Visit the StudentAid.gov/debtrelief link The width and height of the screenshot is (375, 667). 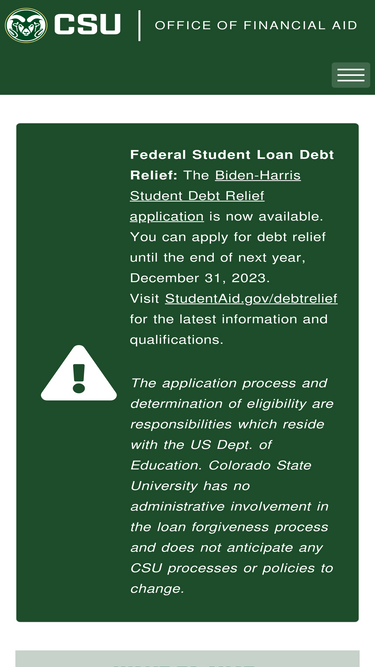251,299
